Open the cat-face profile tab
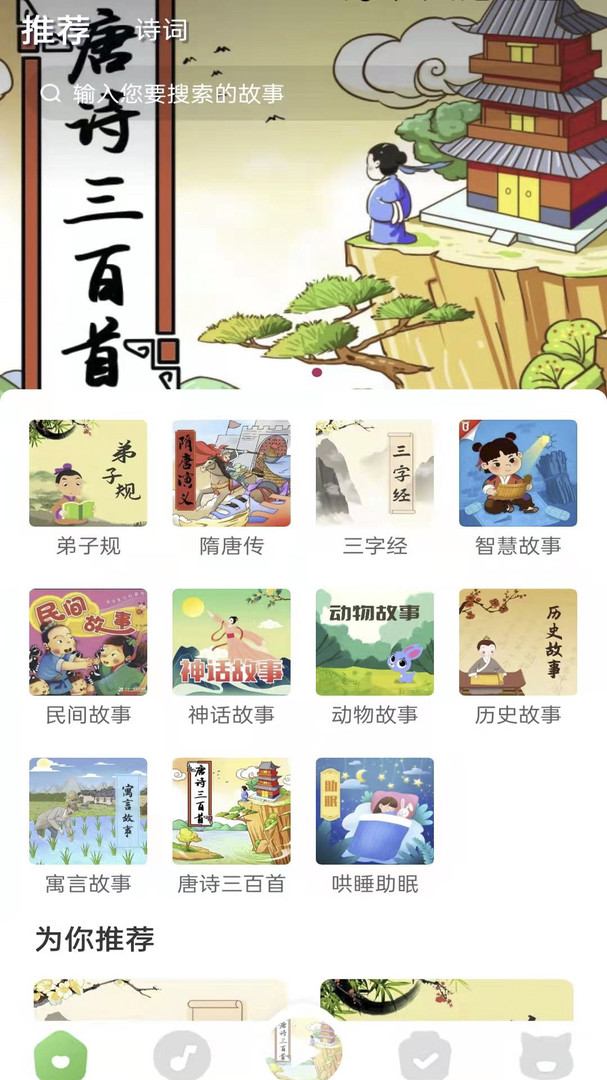 (546, 1056)
